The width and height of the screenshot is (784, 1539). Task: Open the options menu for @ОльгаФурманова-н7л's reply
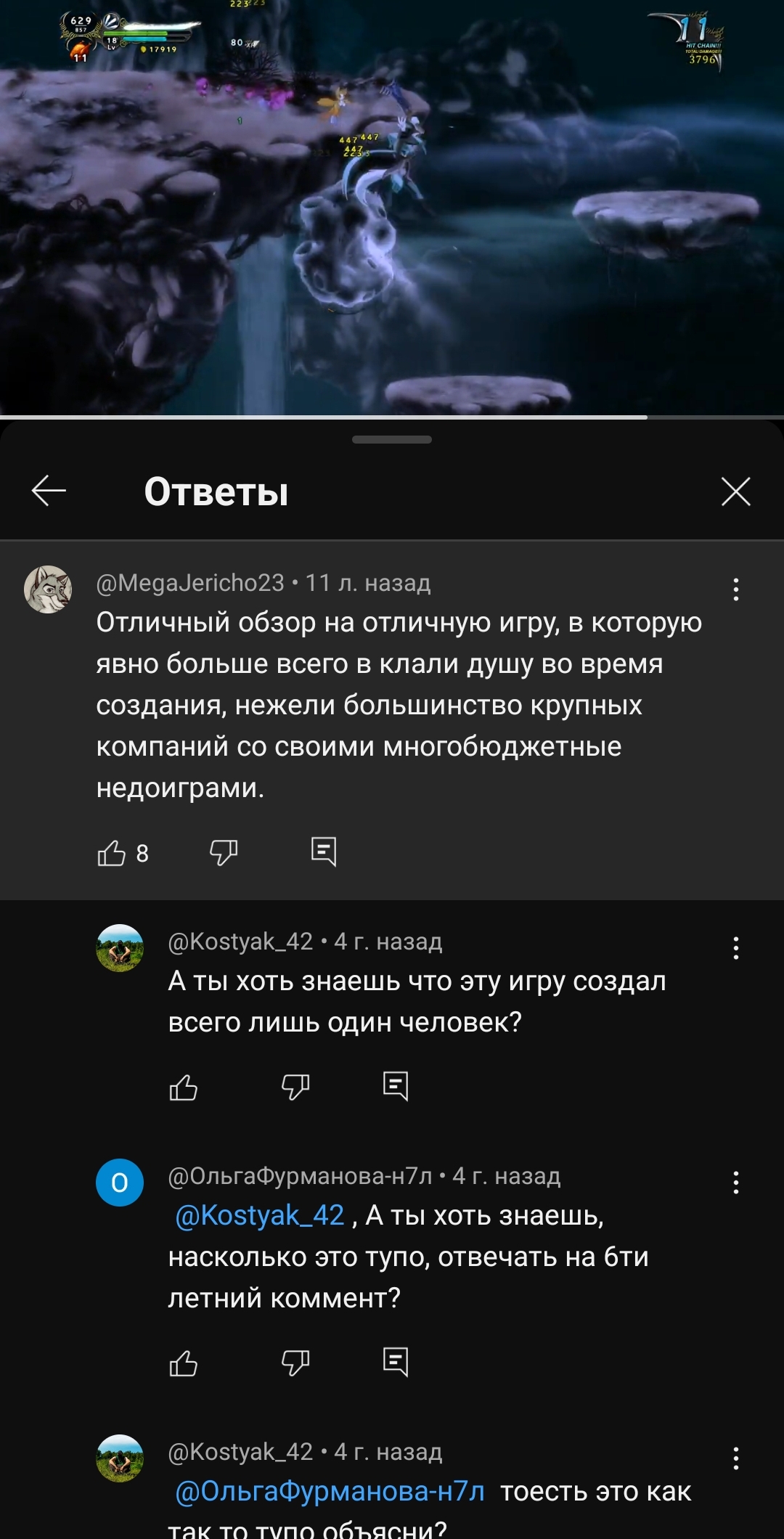click(736, 1183)
